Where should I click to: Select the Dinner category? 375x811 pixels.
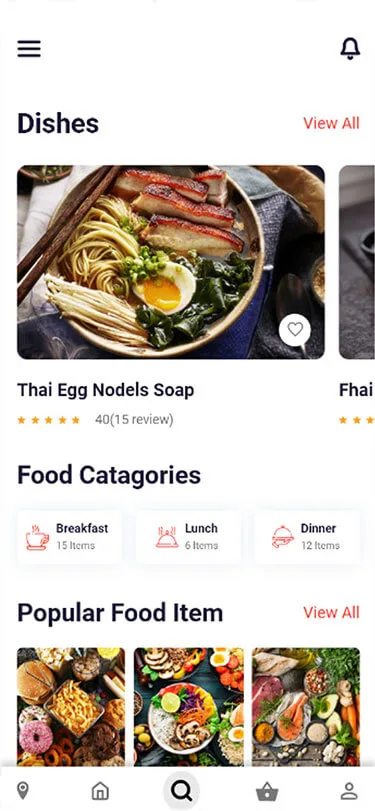click(x=307, y=537)
